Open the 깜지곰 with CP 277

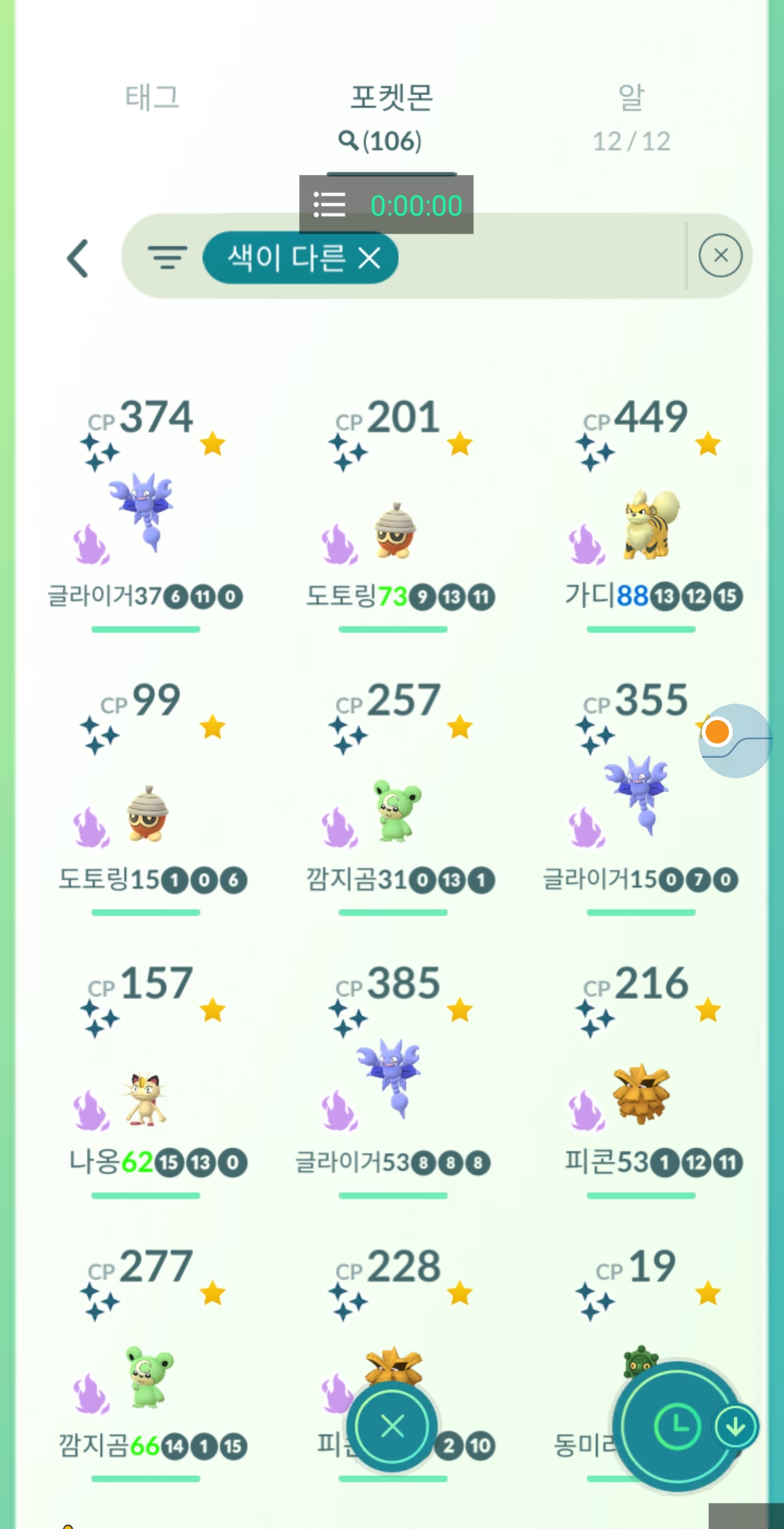[x=149, y=1377]
